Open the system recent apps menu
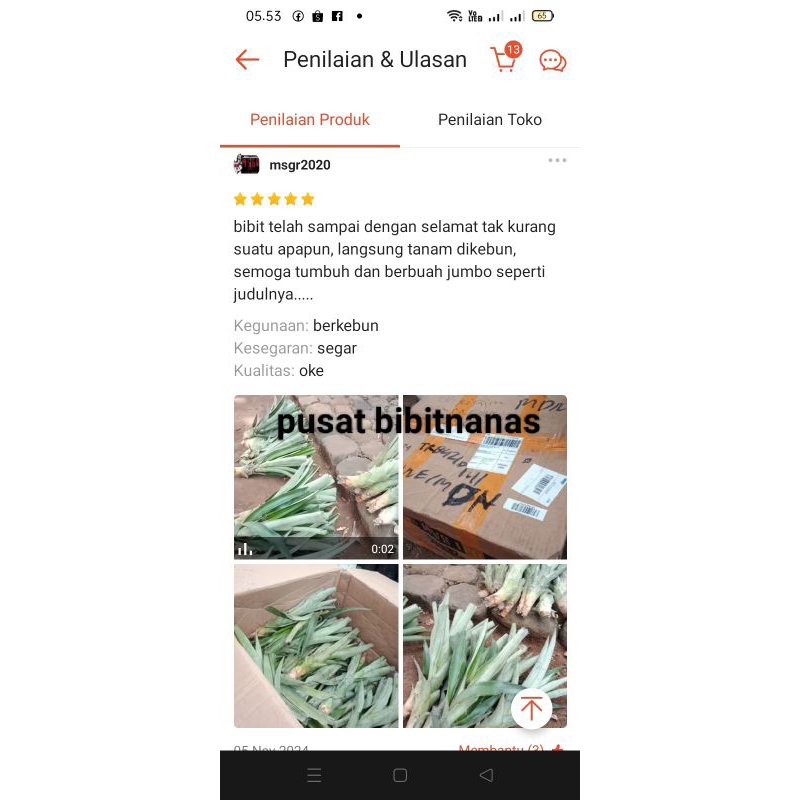The image size is (800, 800). click(314, 775)
